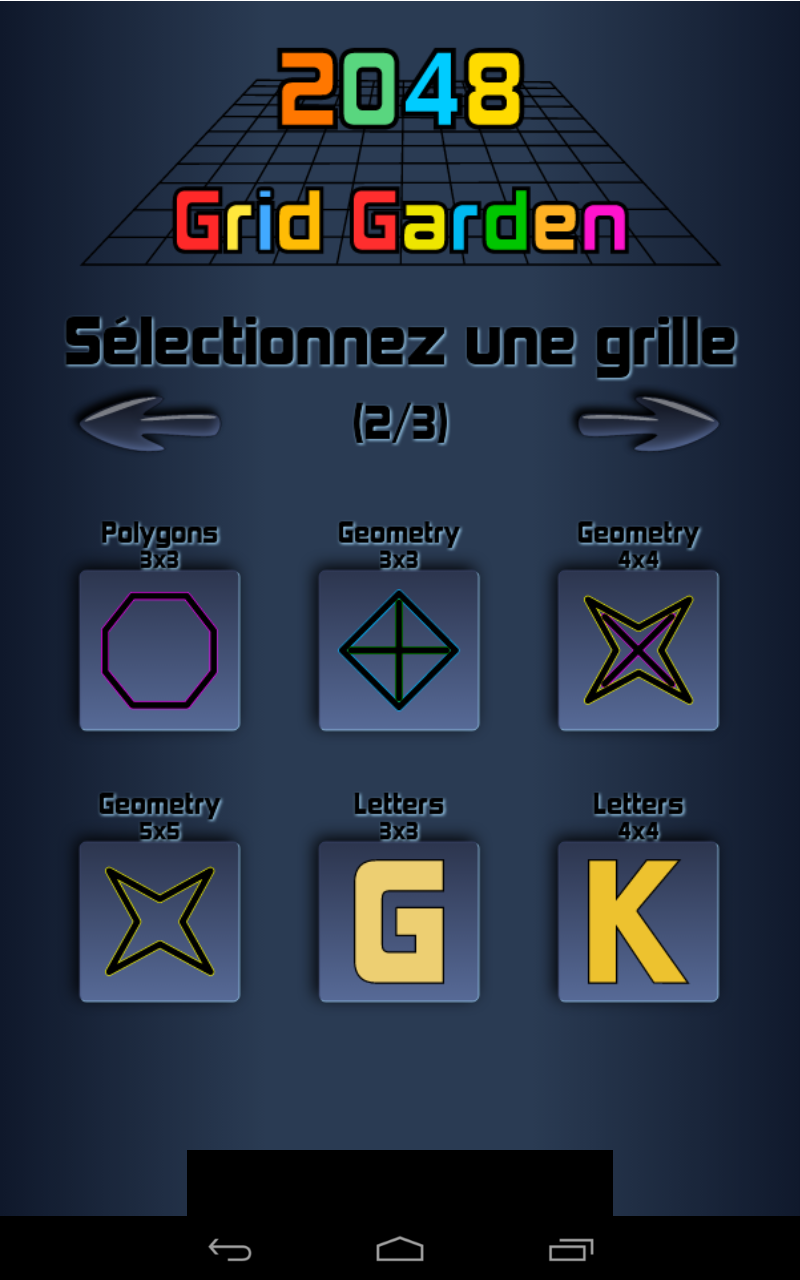Select the Letters 3x3 grid
Image resolution: width=800 pixels, height=1280 pixels.
399,921
